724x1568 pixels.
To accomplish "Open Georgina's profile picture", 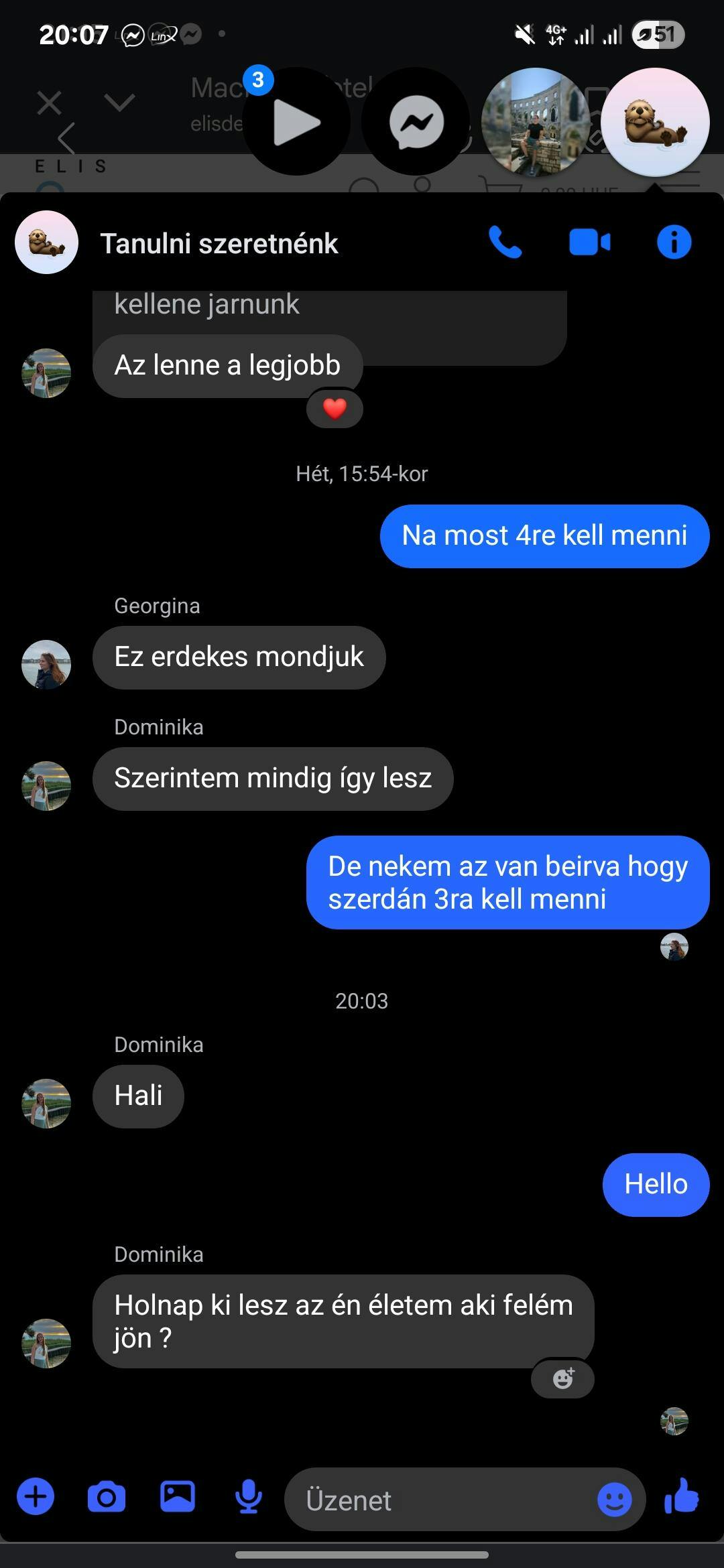I will pyautogui.click(x=46, y=665).
